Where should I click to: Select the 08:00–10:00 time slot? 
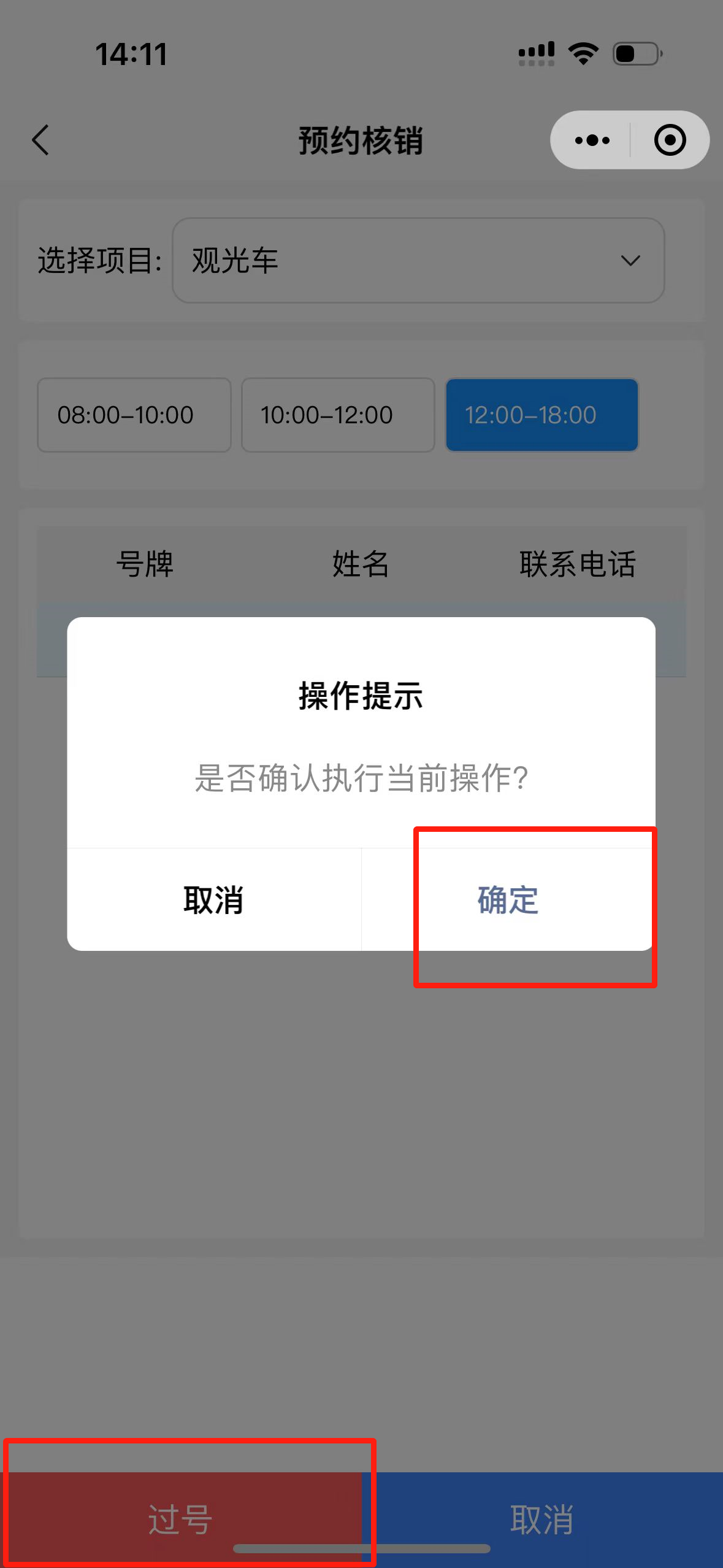134,415
